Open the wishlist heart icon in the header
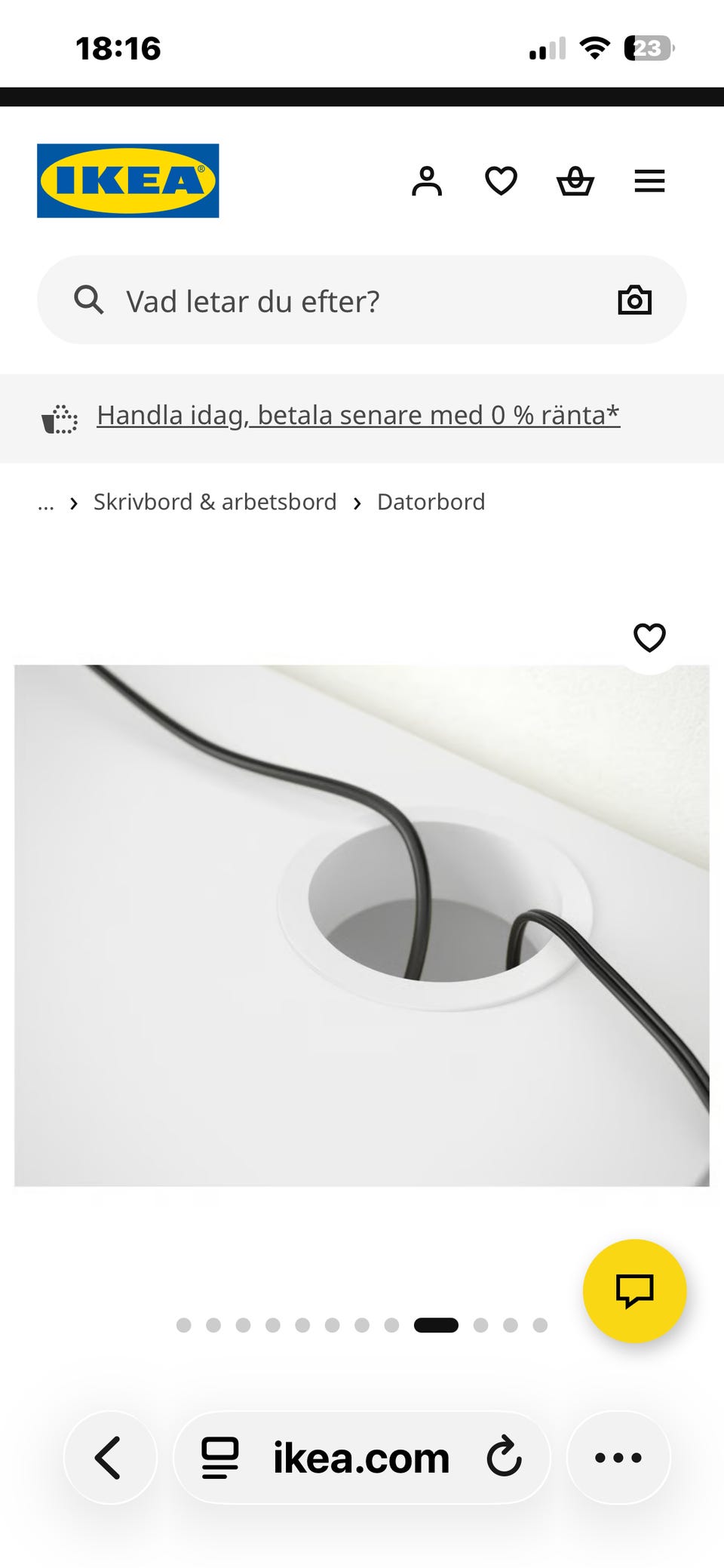This screenshot has width=724, height=1568. [501, 180]
